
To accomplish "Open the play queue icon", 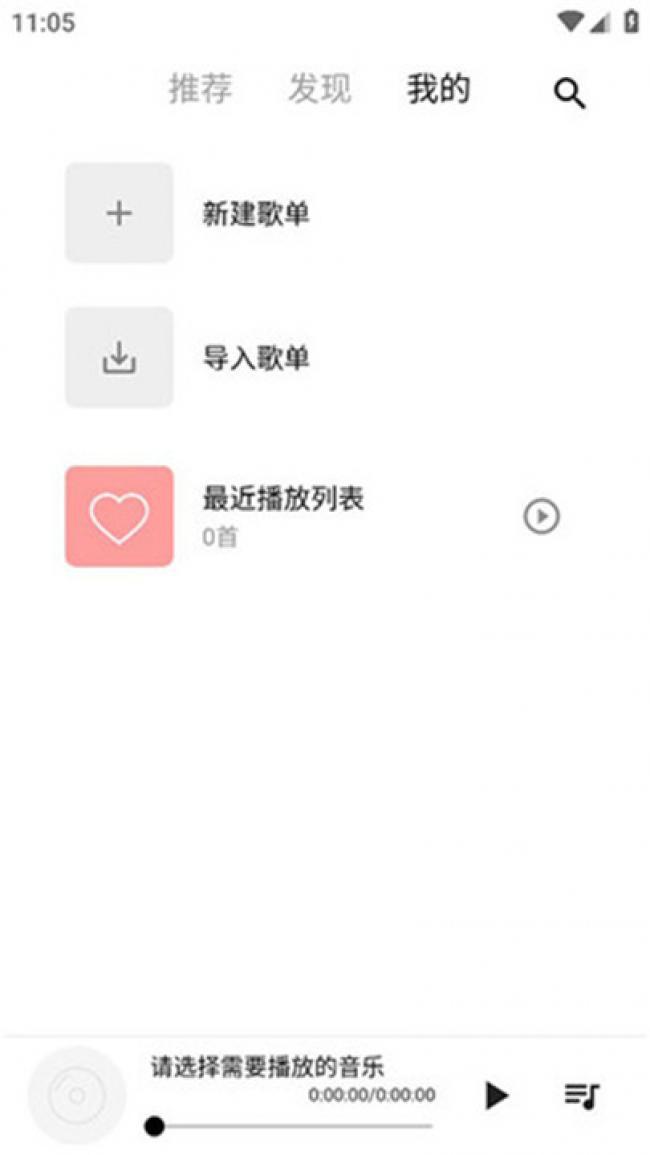I will pos(582,1095).
